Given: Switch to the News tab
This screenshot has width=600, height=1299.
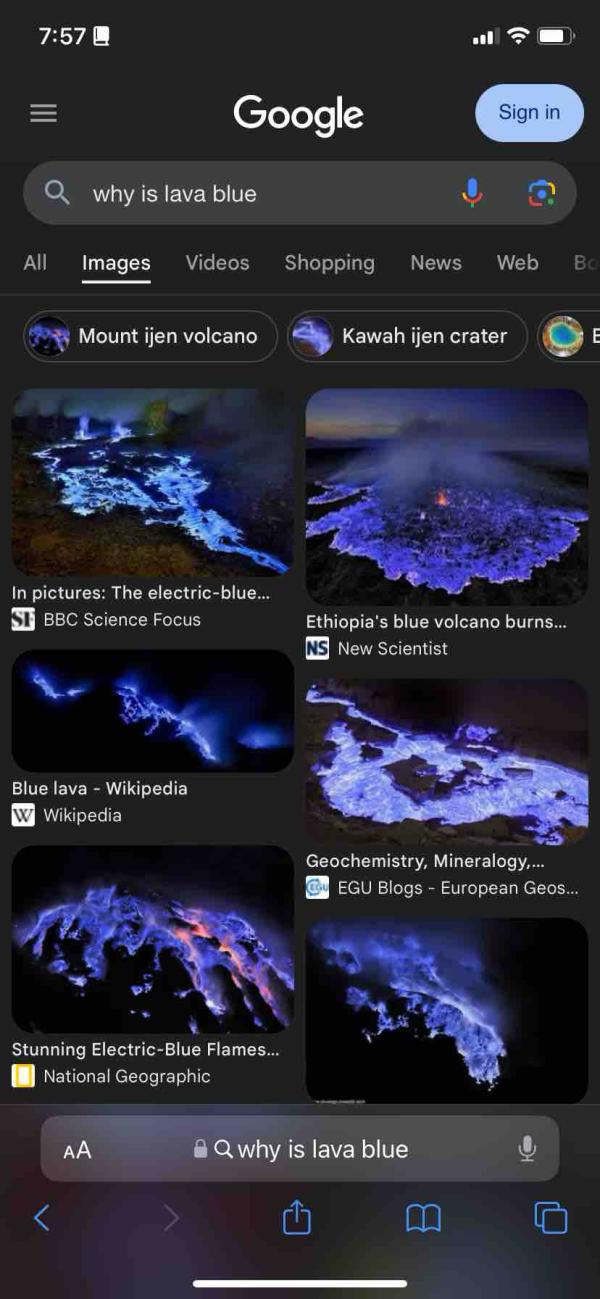Looking at the screenshot, I should (436, 262).
